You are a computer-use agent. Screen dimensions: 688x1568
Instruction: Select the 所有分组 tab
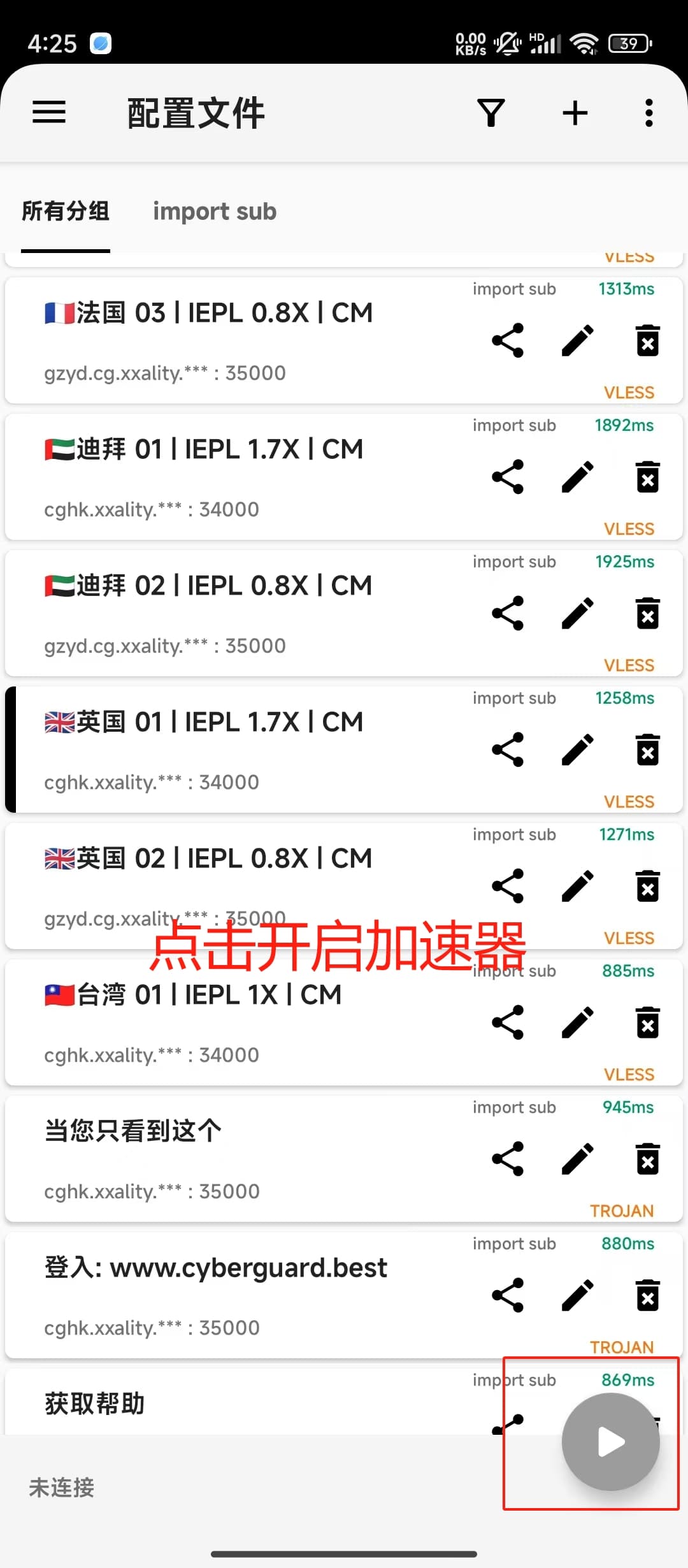(x=66, y=211)
